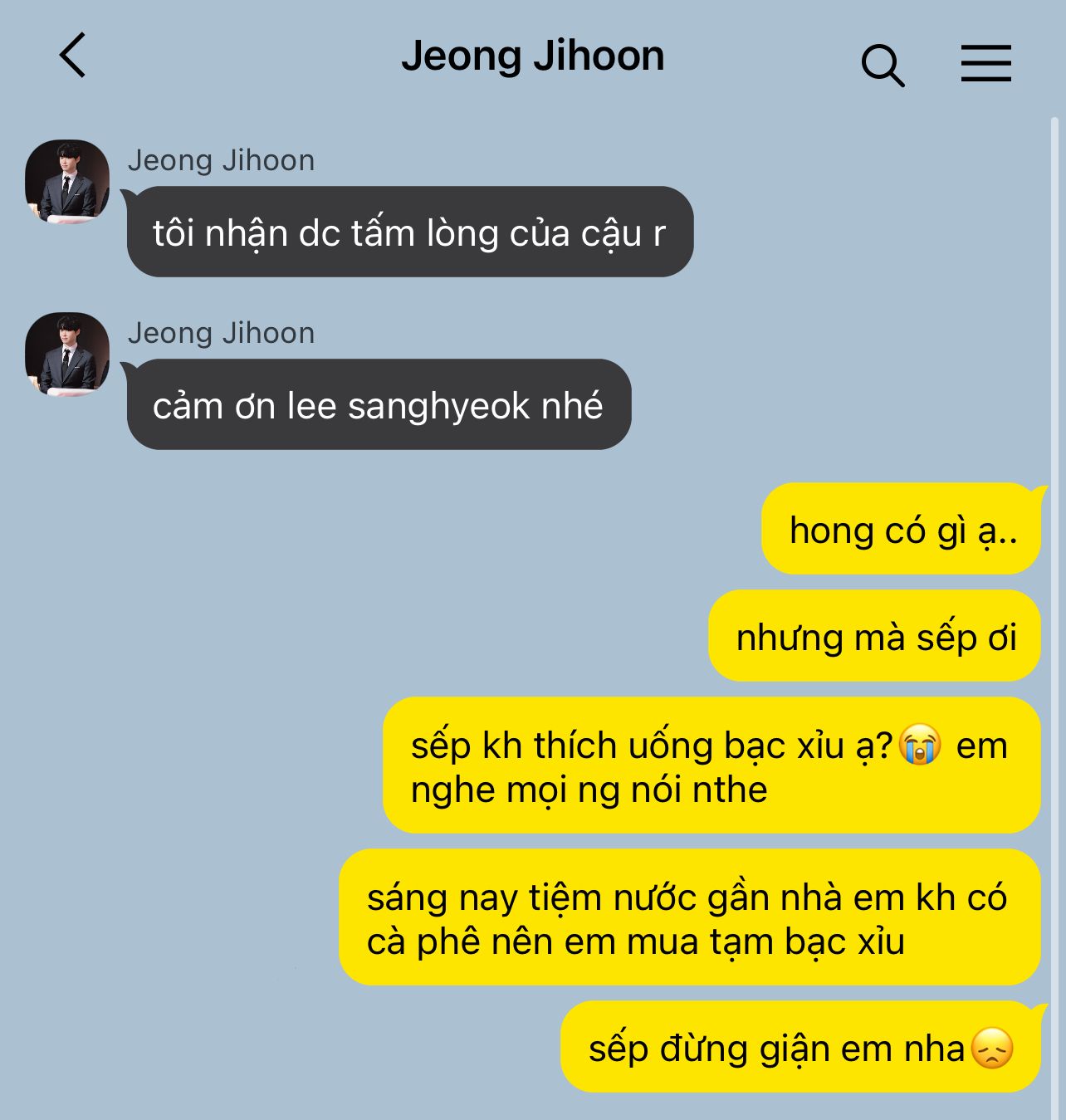Open profile photo beside "tôi nhận dc tấm lòng" message
Screen dimensions: 1066x1120
(67, 181)
